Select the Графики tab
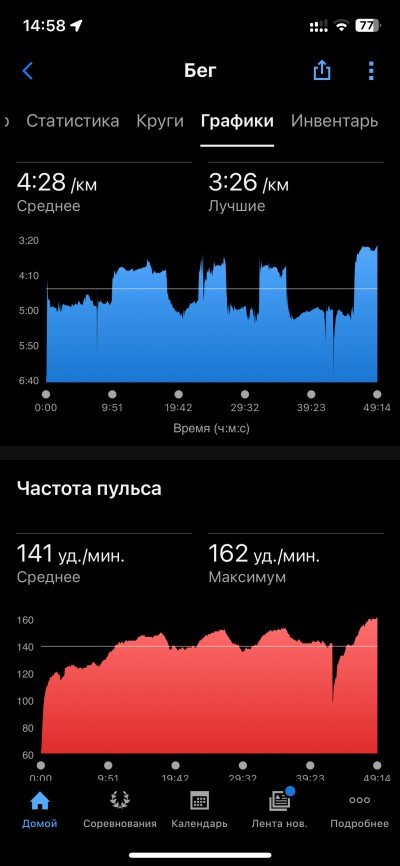400x866 pixels. (237, 122)
